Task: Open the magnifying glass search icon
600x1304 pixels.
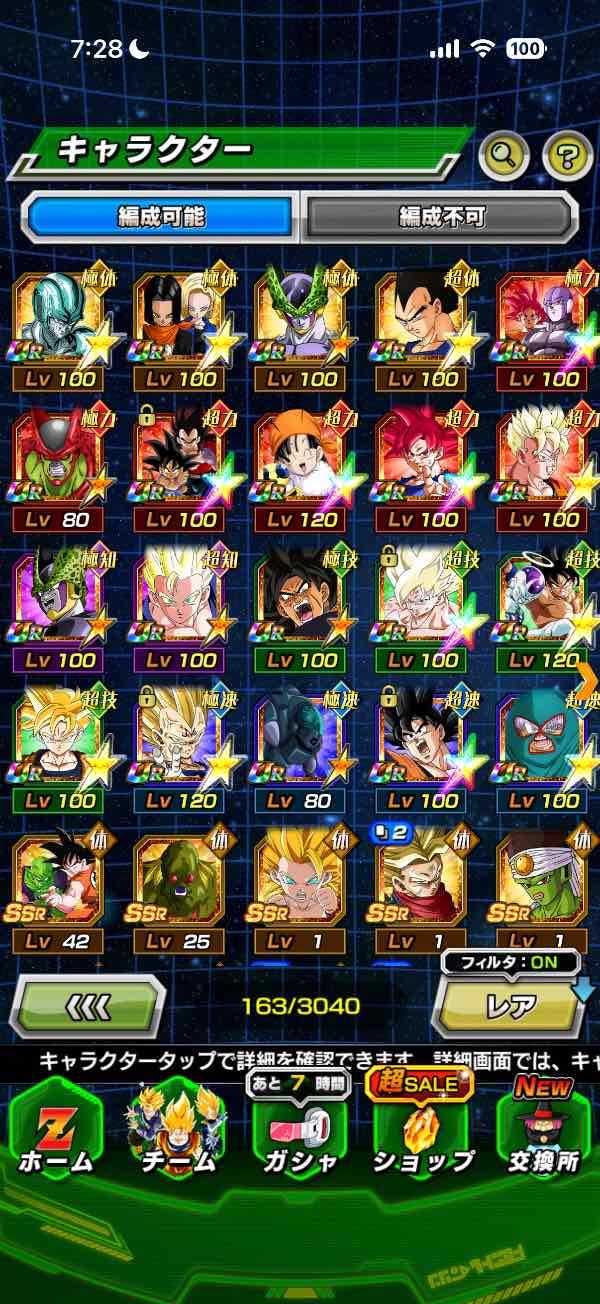Action: tap(503, 155)
